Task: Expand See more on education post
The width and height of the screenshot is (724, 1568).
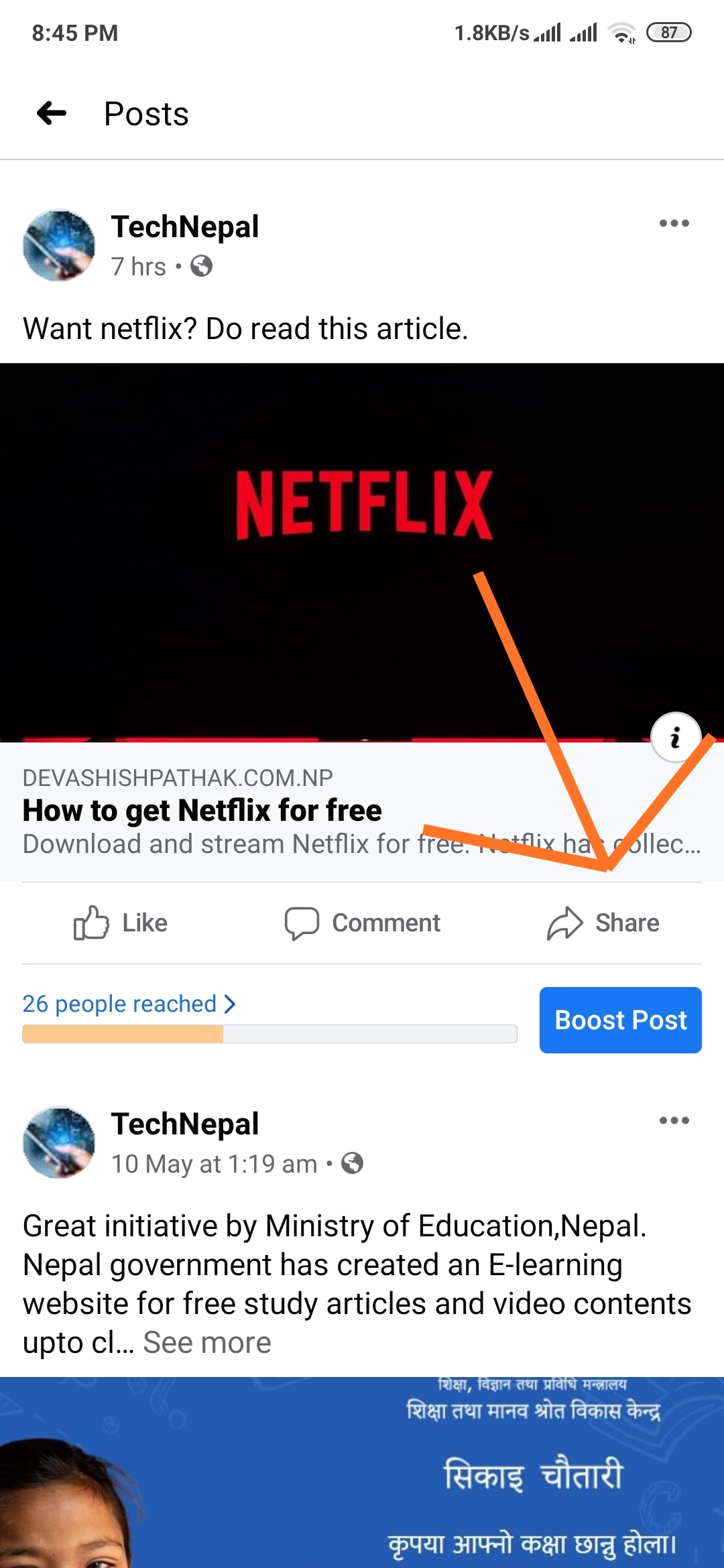Action: coord(206,1343)
